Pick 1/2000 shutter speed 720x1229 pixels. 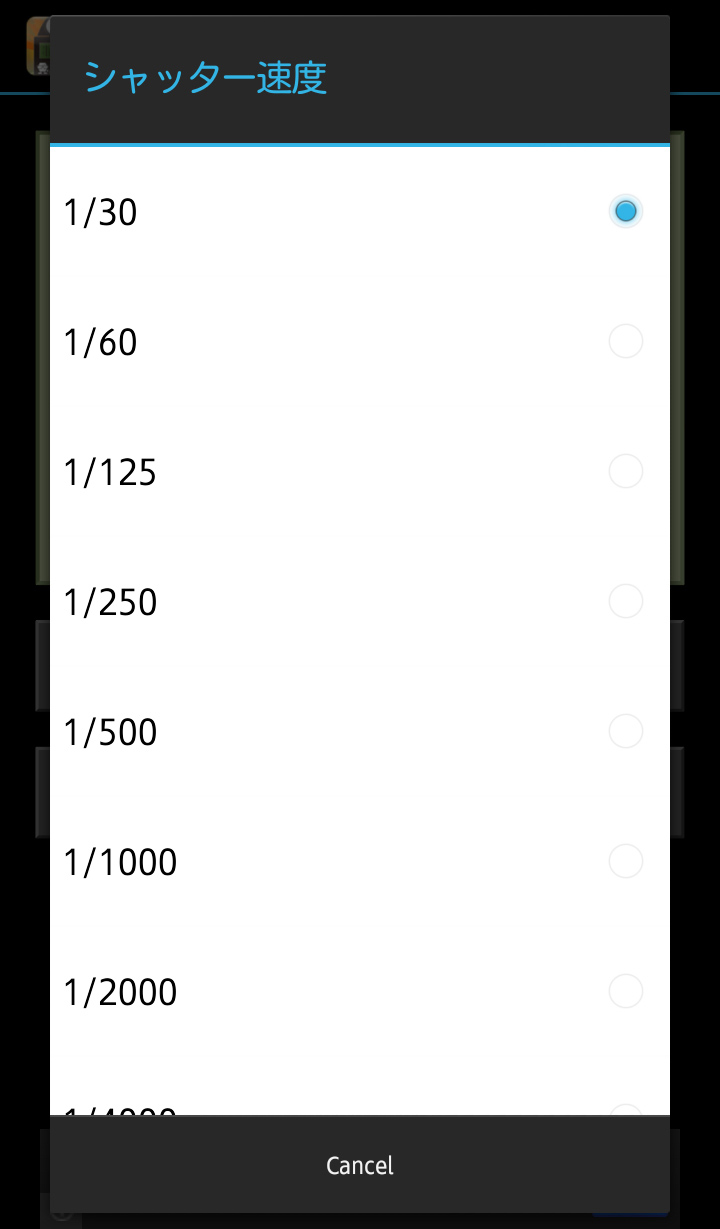[360, 992]
